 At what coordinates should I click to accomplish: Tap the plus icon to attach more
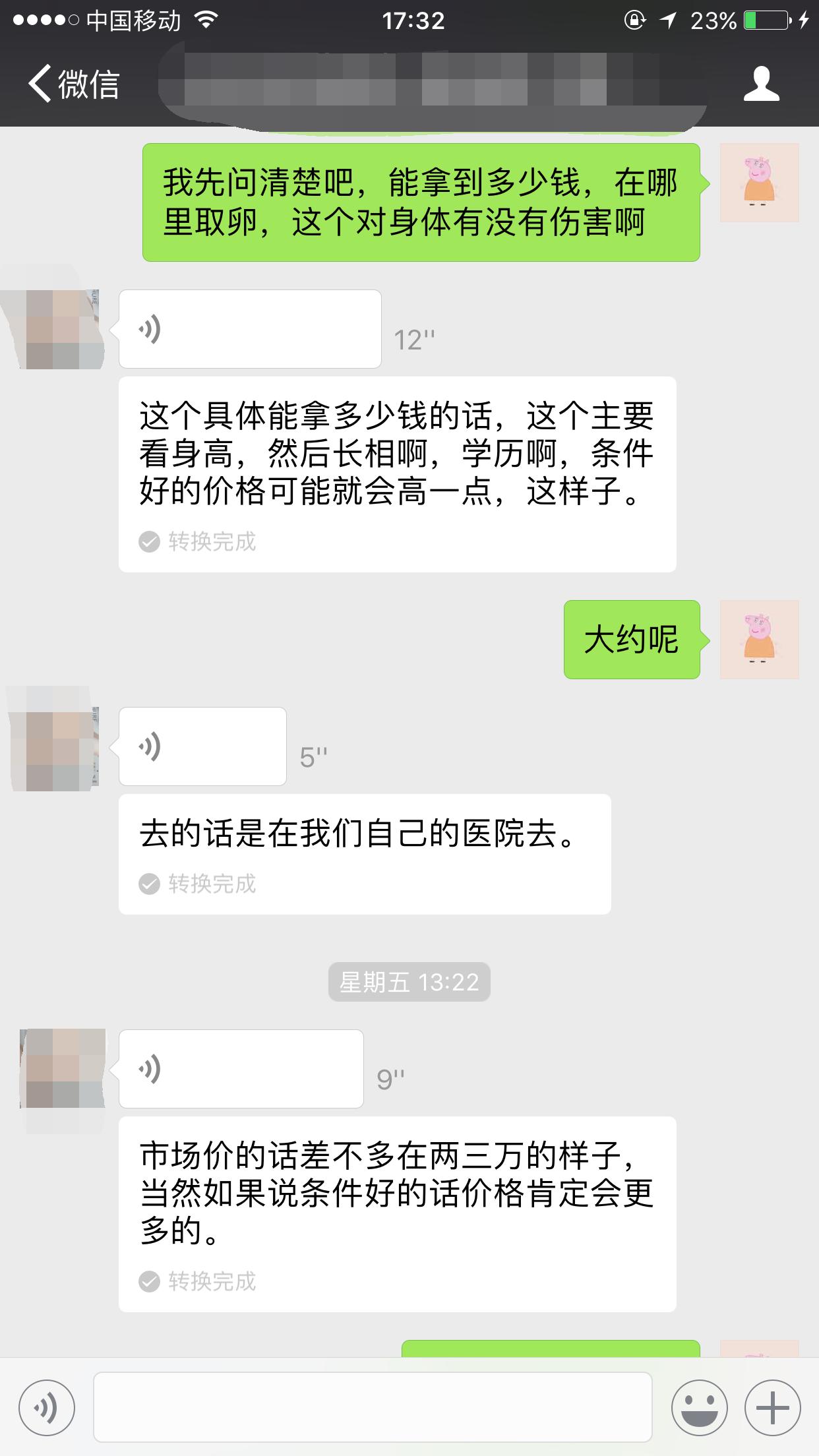click(773, 1407)
